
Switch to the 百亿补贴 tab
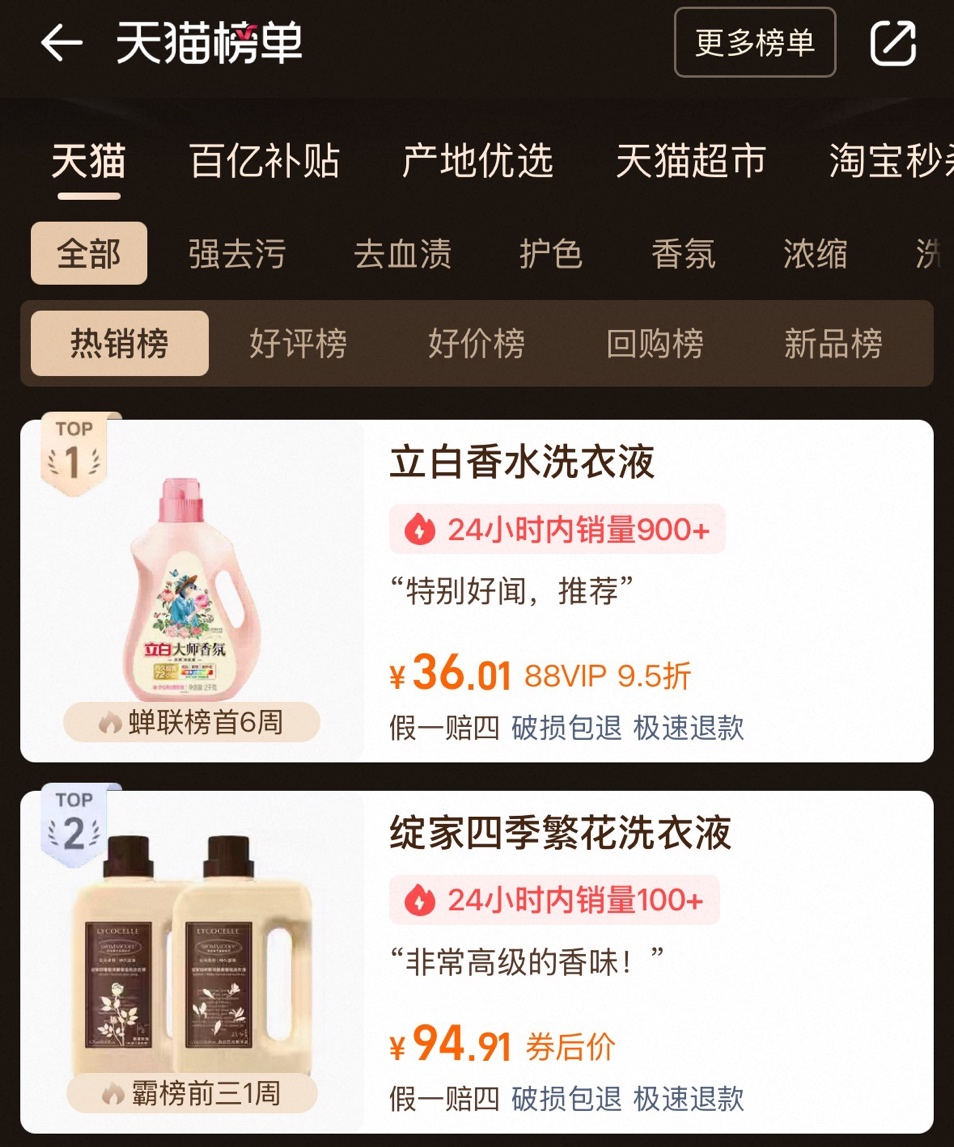[264, 161]
